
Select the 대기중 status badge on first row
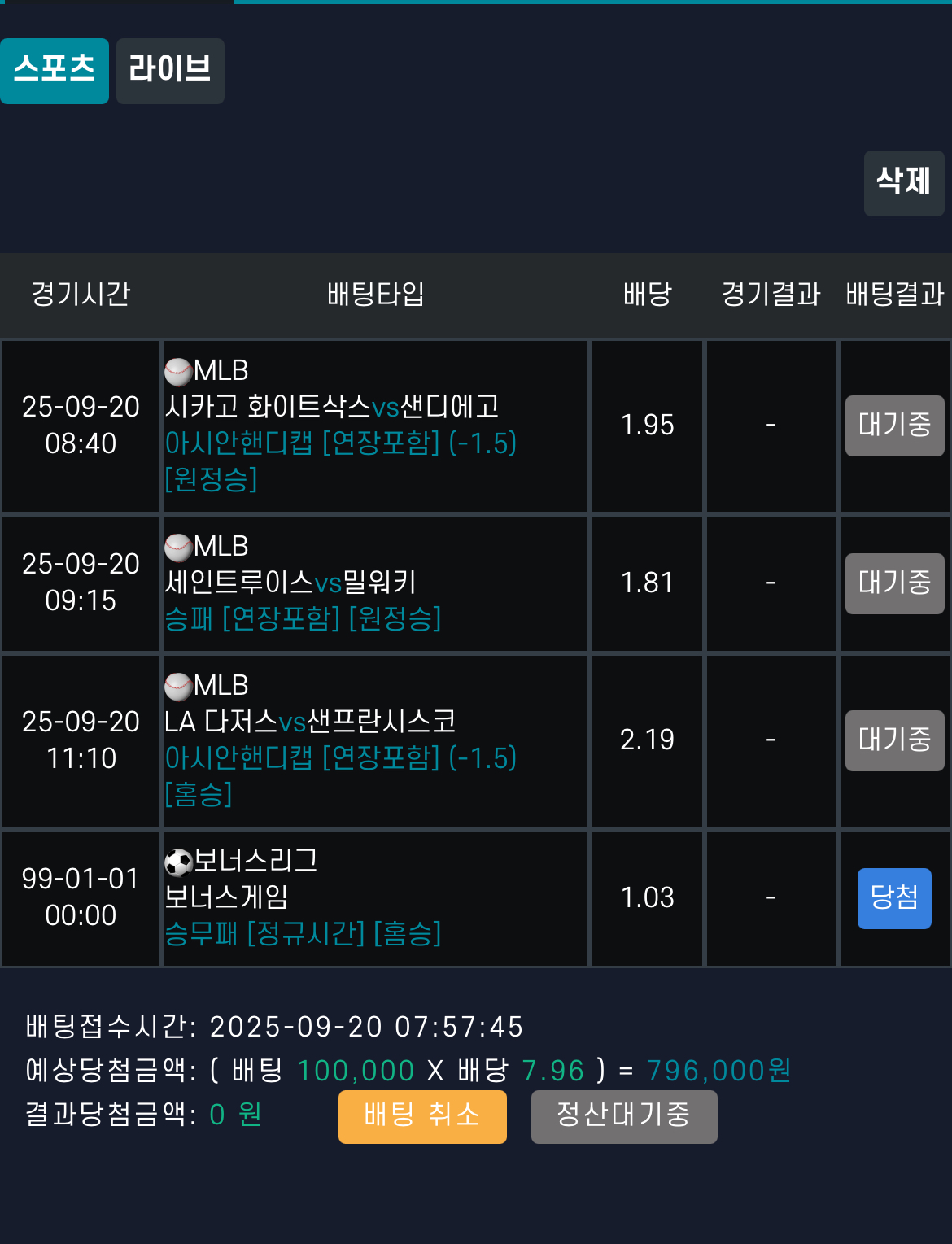pos(894,426)
